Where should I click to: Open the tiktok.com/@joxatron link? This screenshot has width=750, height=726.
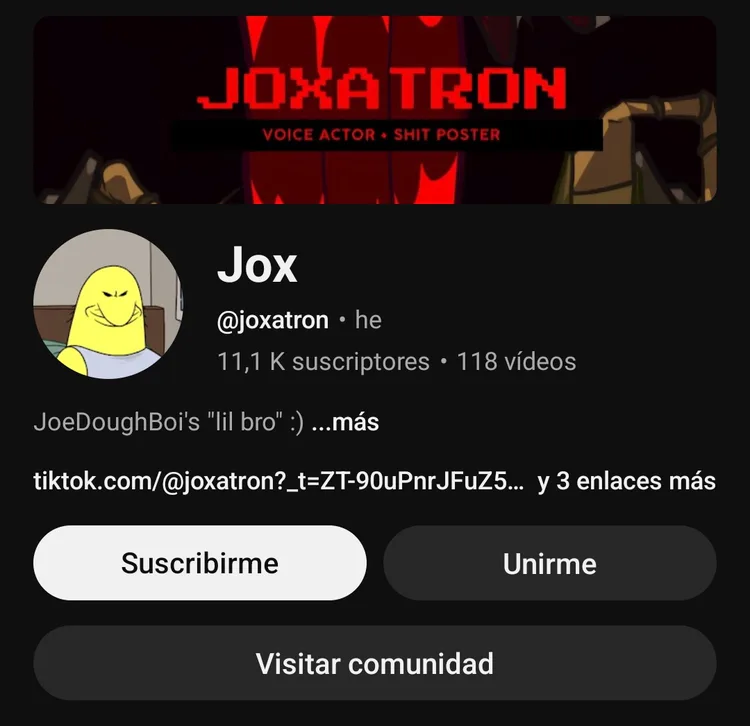(x=277, y=481)
